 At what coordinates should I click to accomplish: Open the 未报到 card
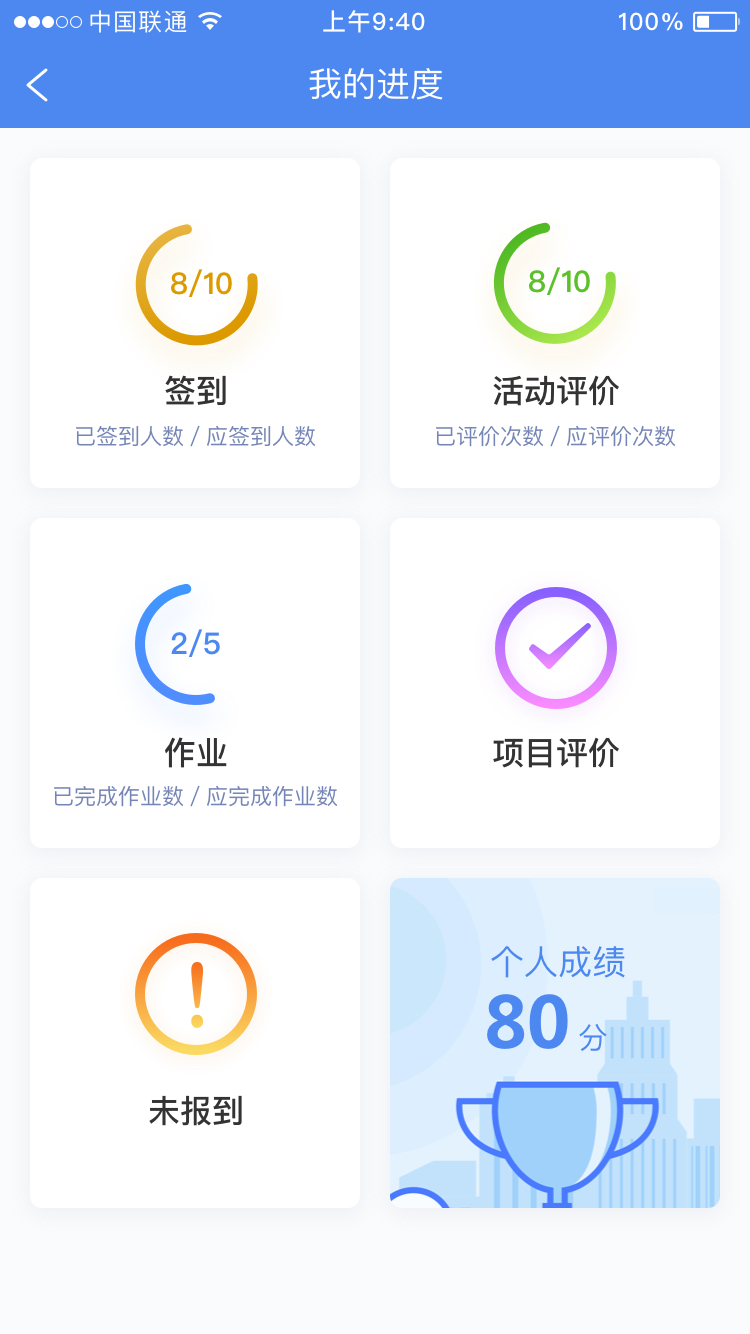tap(195, 1043)
